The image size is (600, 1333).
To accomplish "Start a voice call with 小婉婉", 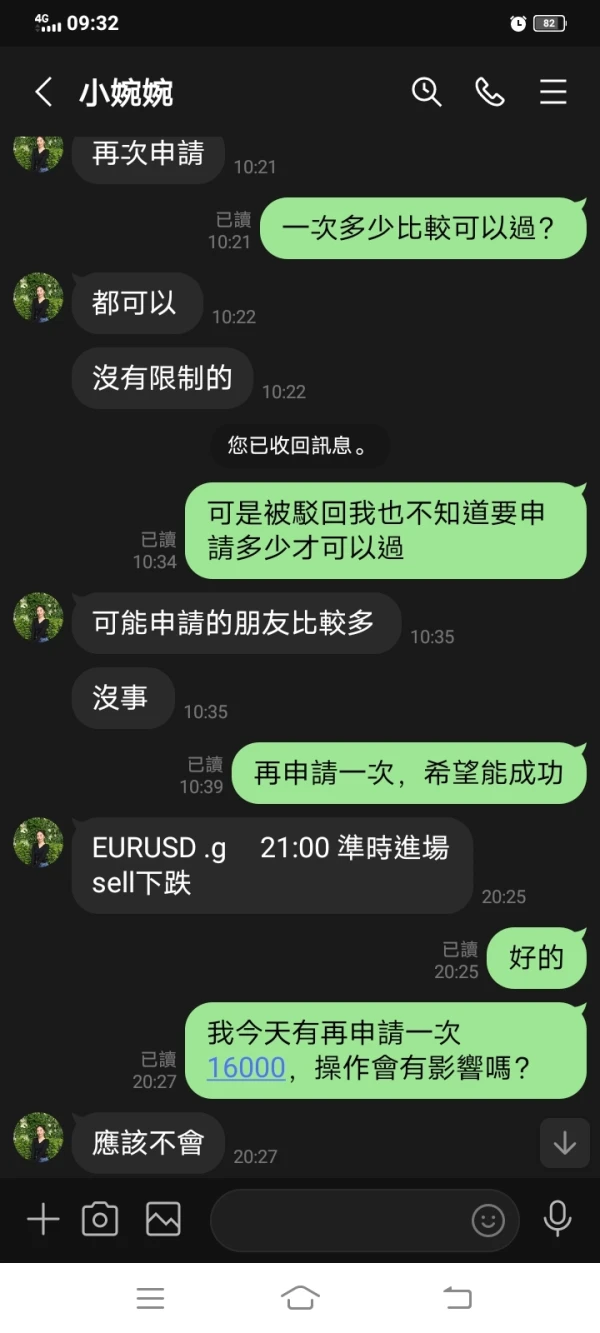I will pyautogui.click(x=489, y=92).
